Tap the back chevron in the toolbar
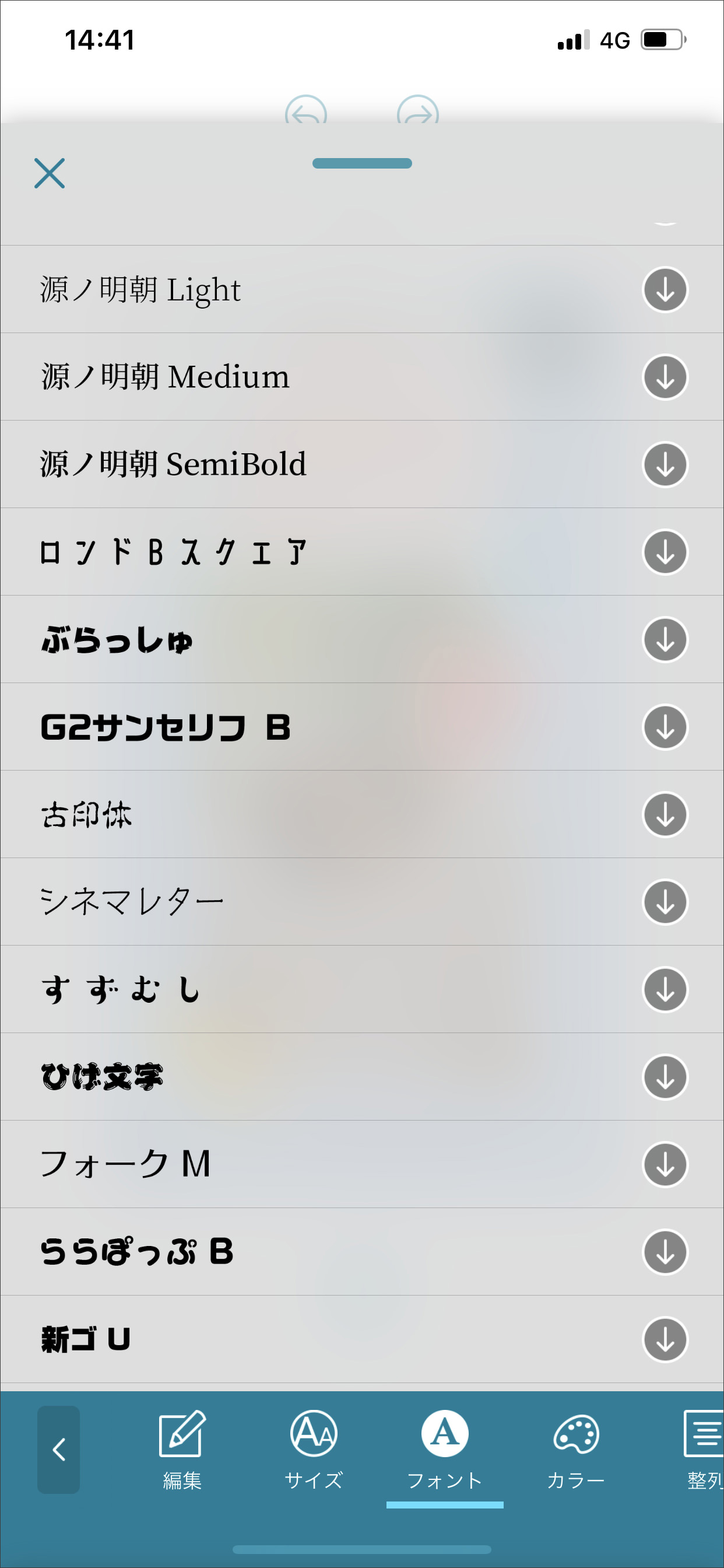Image resolution: width=724 pixels, height=1568 pixels. 59,1450
